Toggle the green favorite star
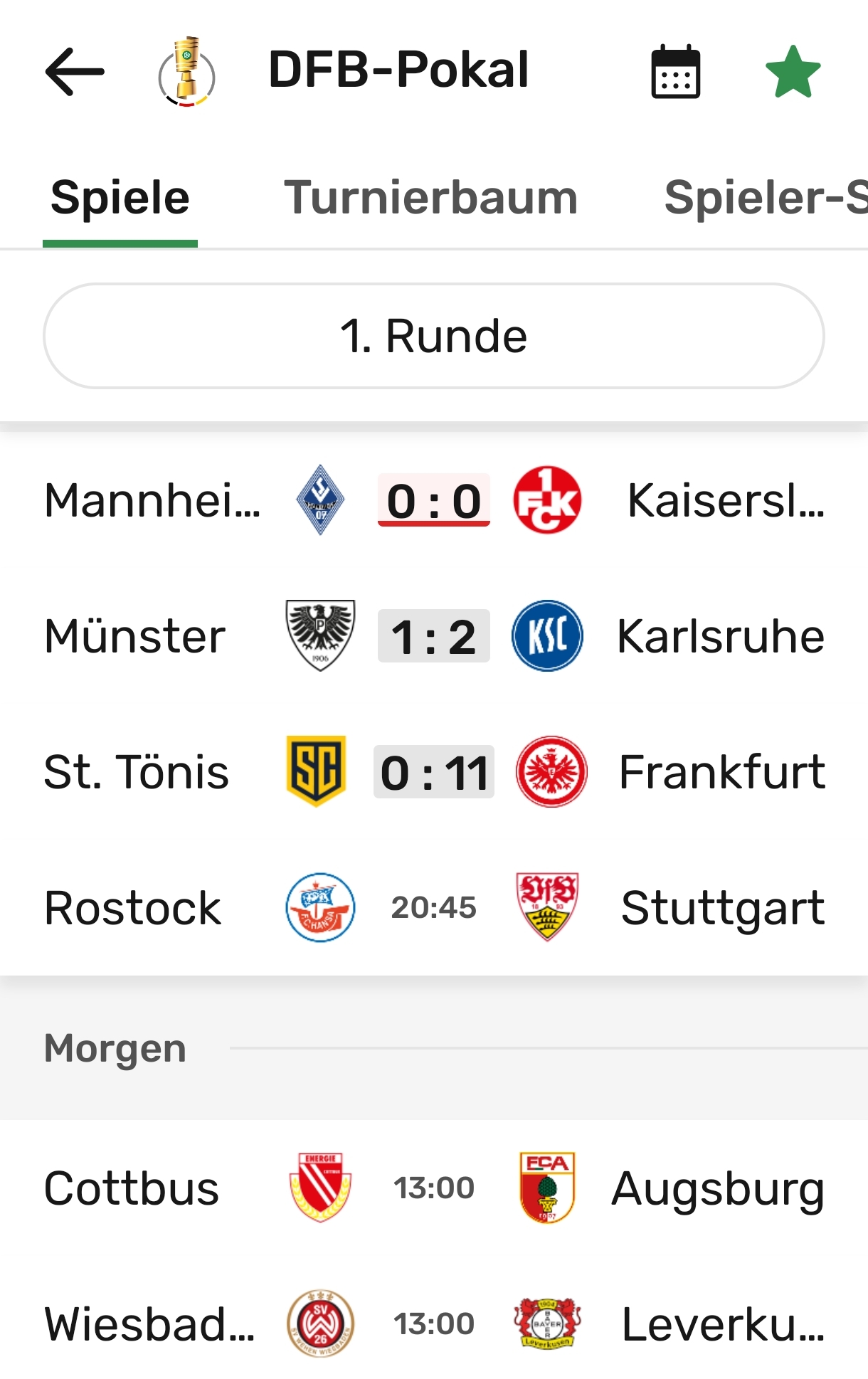The height and width of the screenshot is (1379, 868). pos(793,71)
